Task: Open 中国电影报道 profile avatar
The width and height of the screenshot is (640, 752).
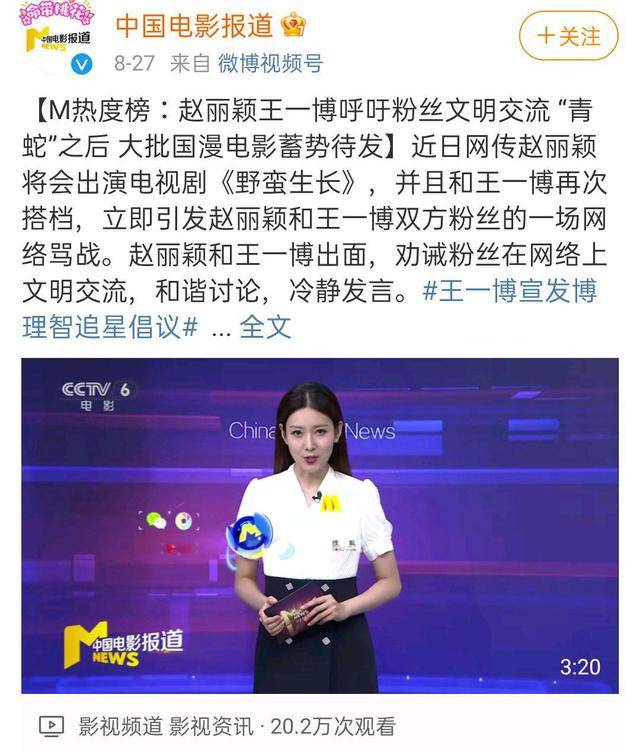Action: click(x=59, y=42)
